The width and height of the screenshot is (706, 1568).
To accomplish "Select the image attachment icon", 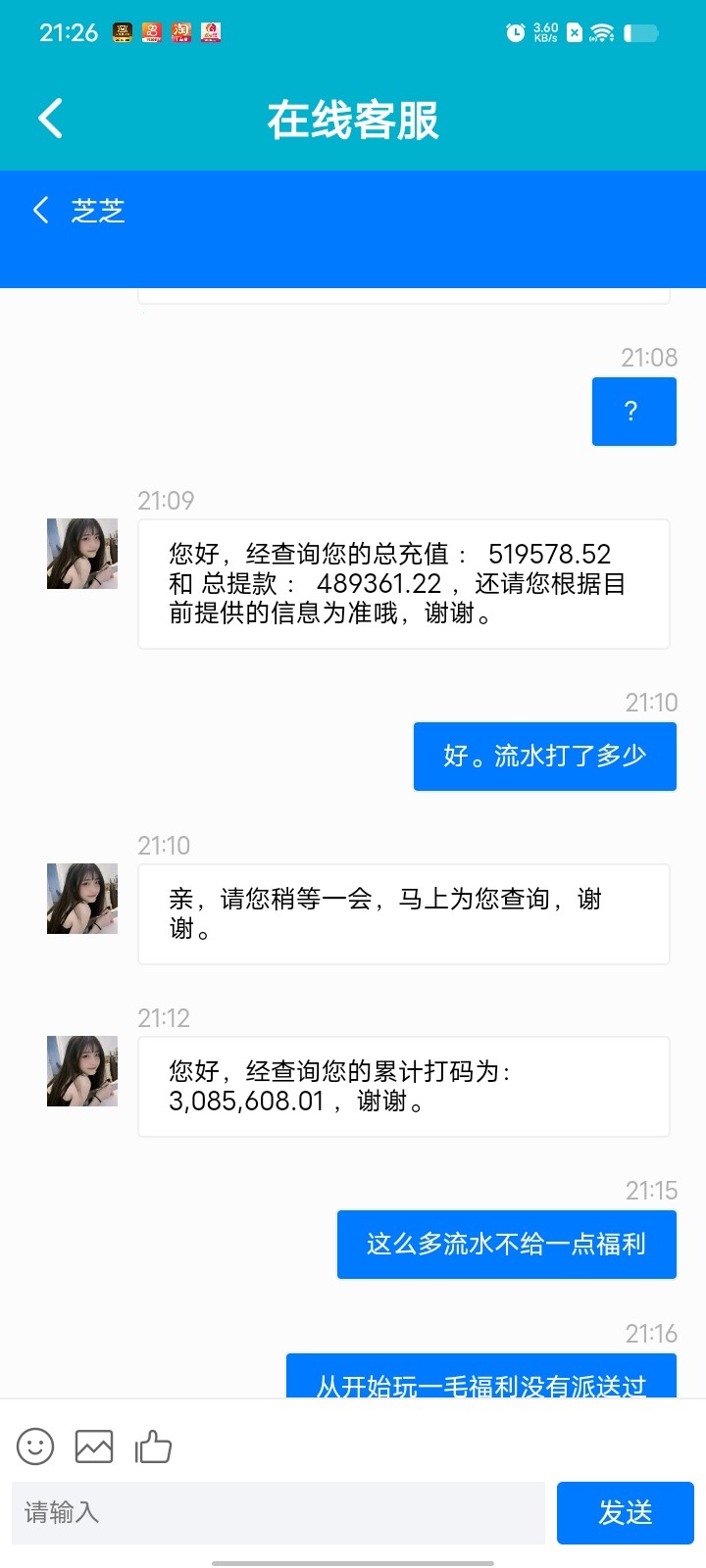I will coord(94,1445).
